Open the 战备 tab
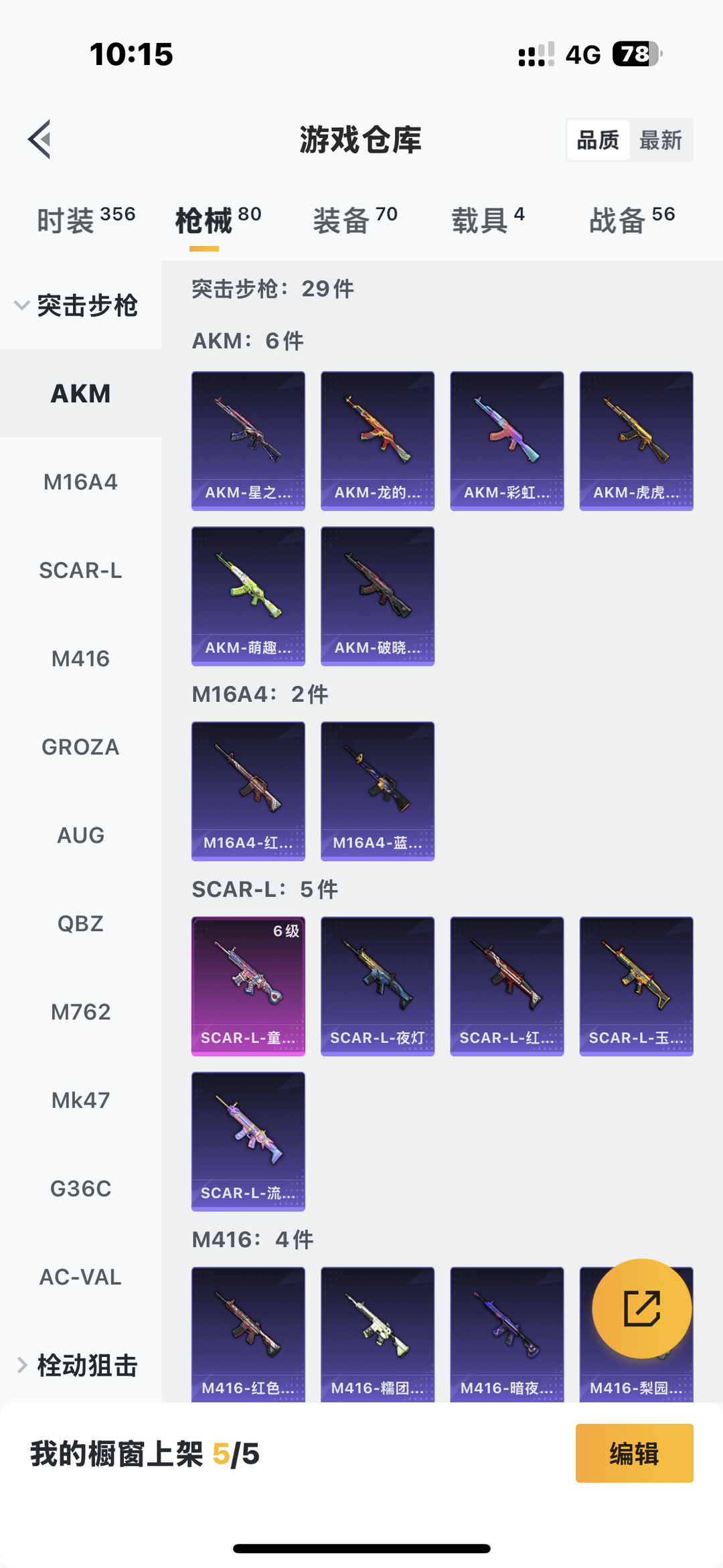This screenshot has width=723, height=1568. [x=631, y=220]
